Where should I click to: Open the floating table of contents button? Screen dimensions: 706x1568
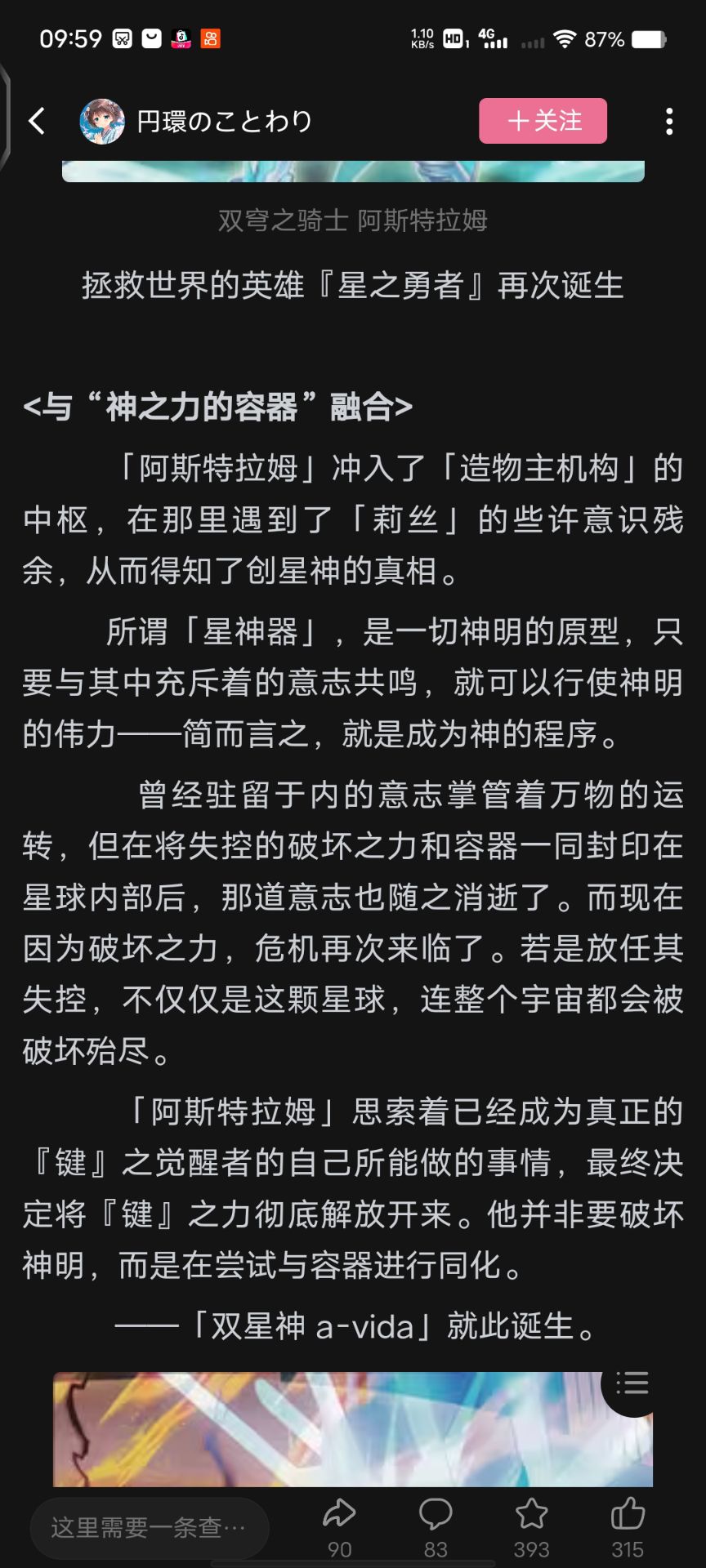[632, 1383]
